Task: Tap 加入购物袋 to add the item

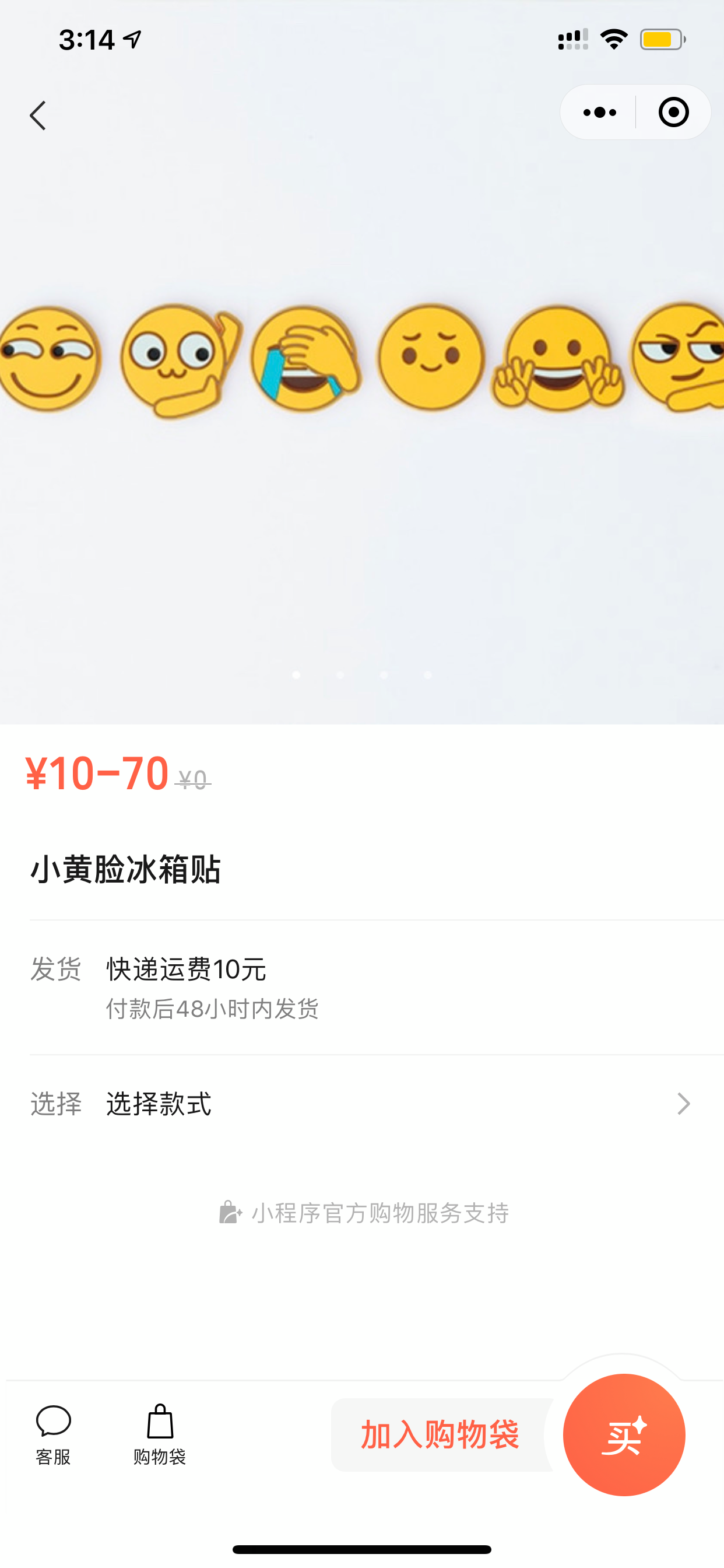Action: click(440, 1434)
